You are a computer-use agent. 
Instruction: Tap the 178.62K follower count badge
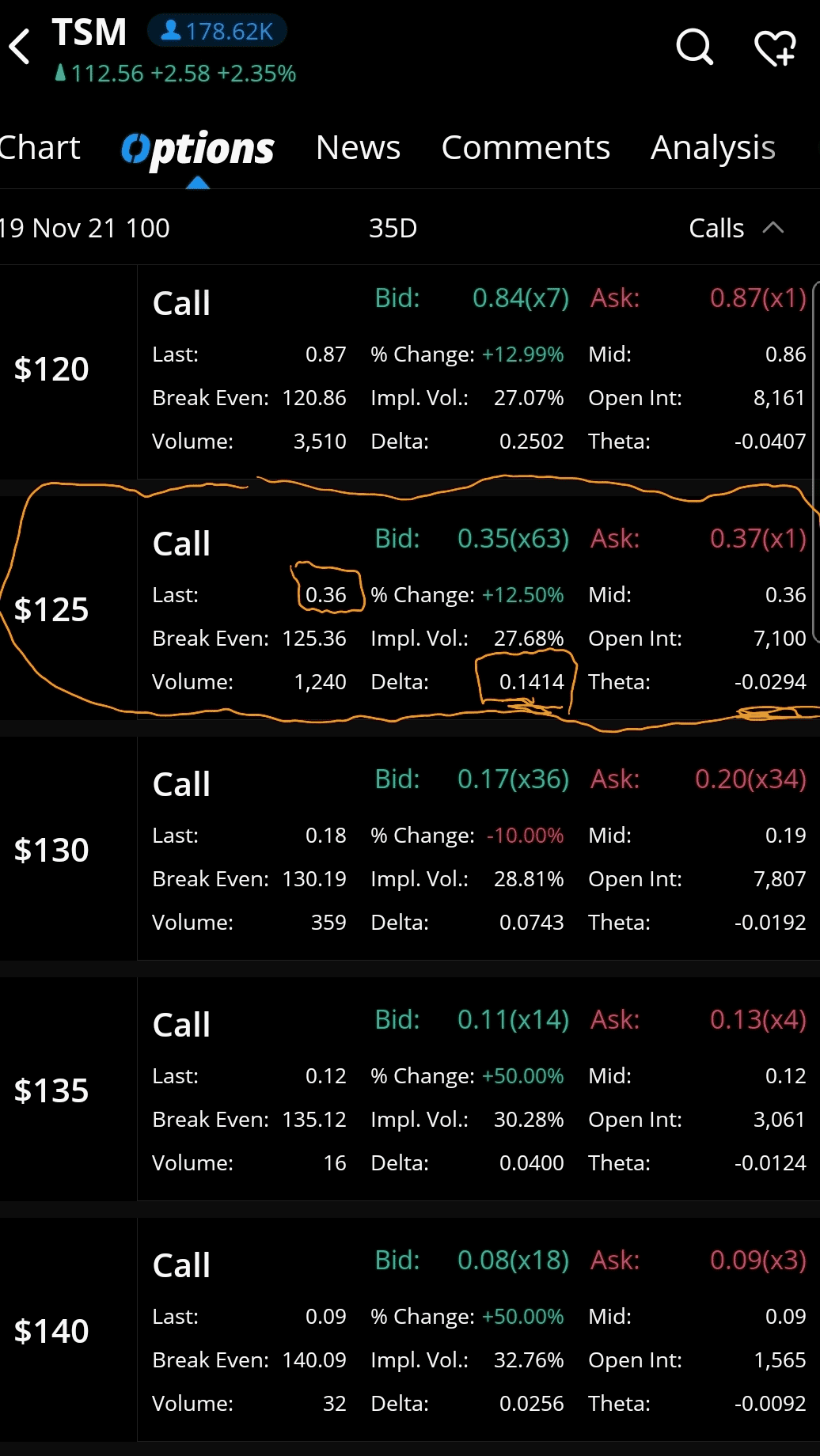click(217, 31)
